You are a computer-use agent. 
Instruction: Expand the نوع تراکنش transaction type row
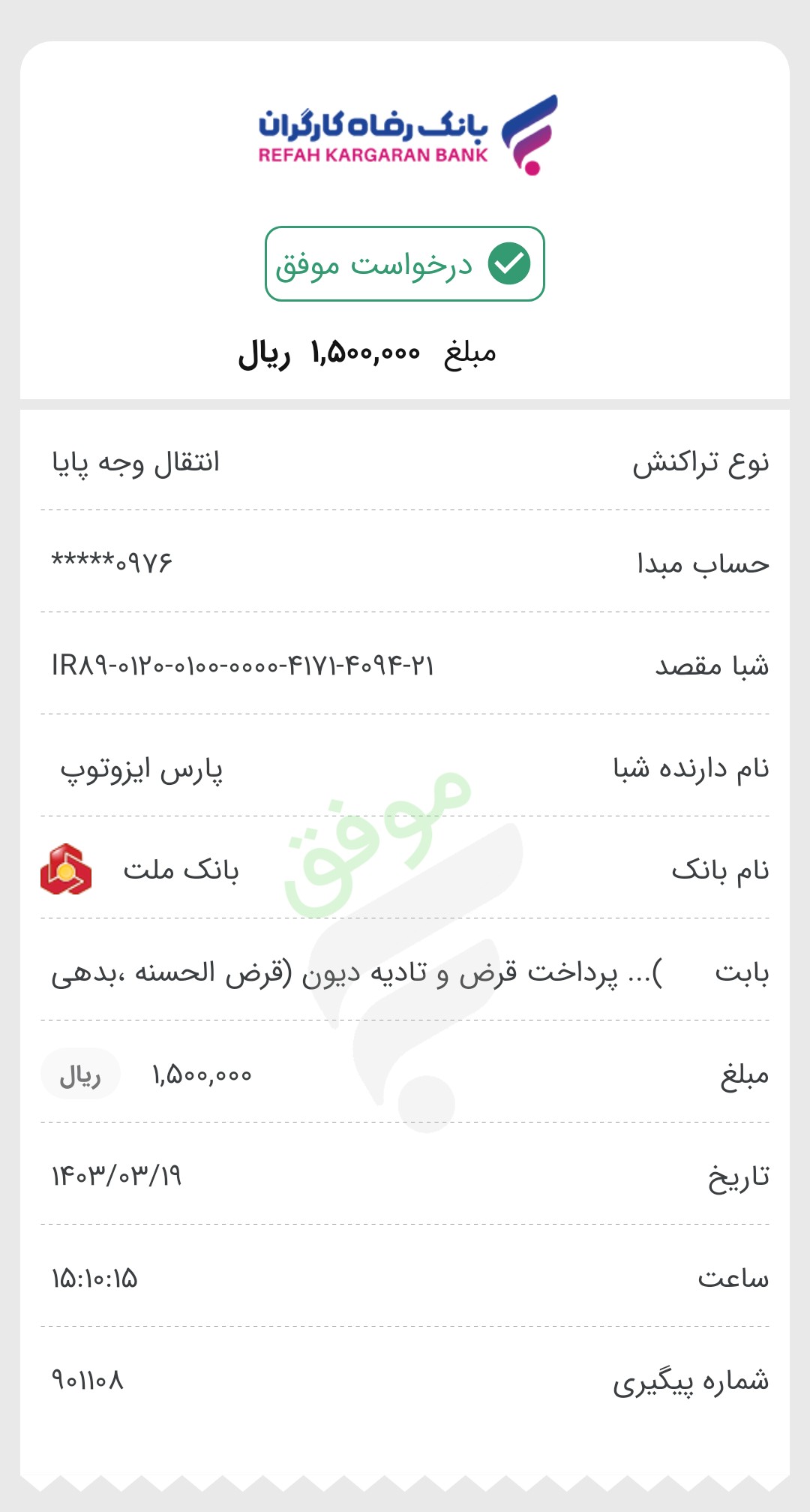405,463
